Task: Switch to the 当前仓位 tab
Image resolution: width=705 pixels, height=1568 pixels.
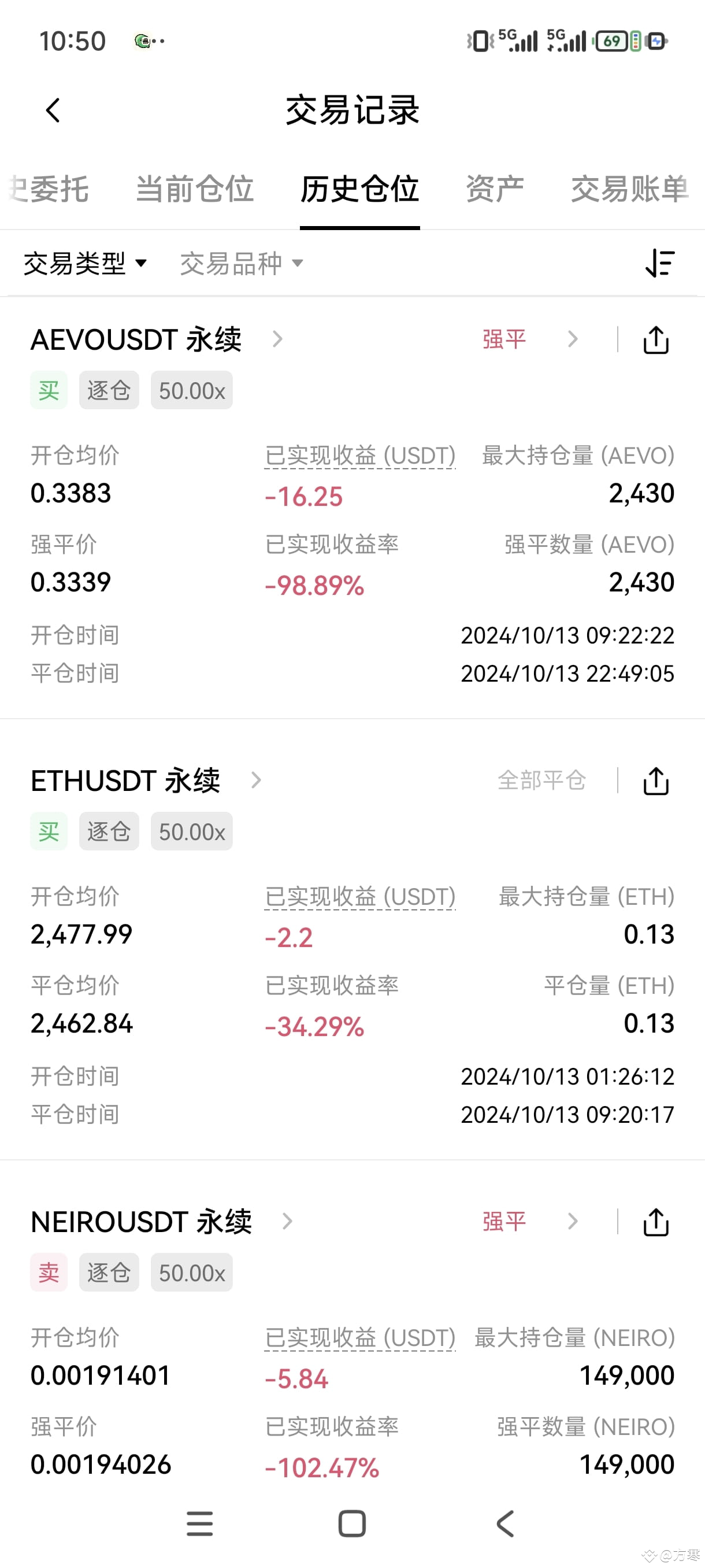Action: point(194,188)
